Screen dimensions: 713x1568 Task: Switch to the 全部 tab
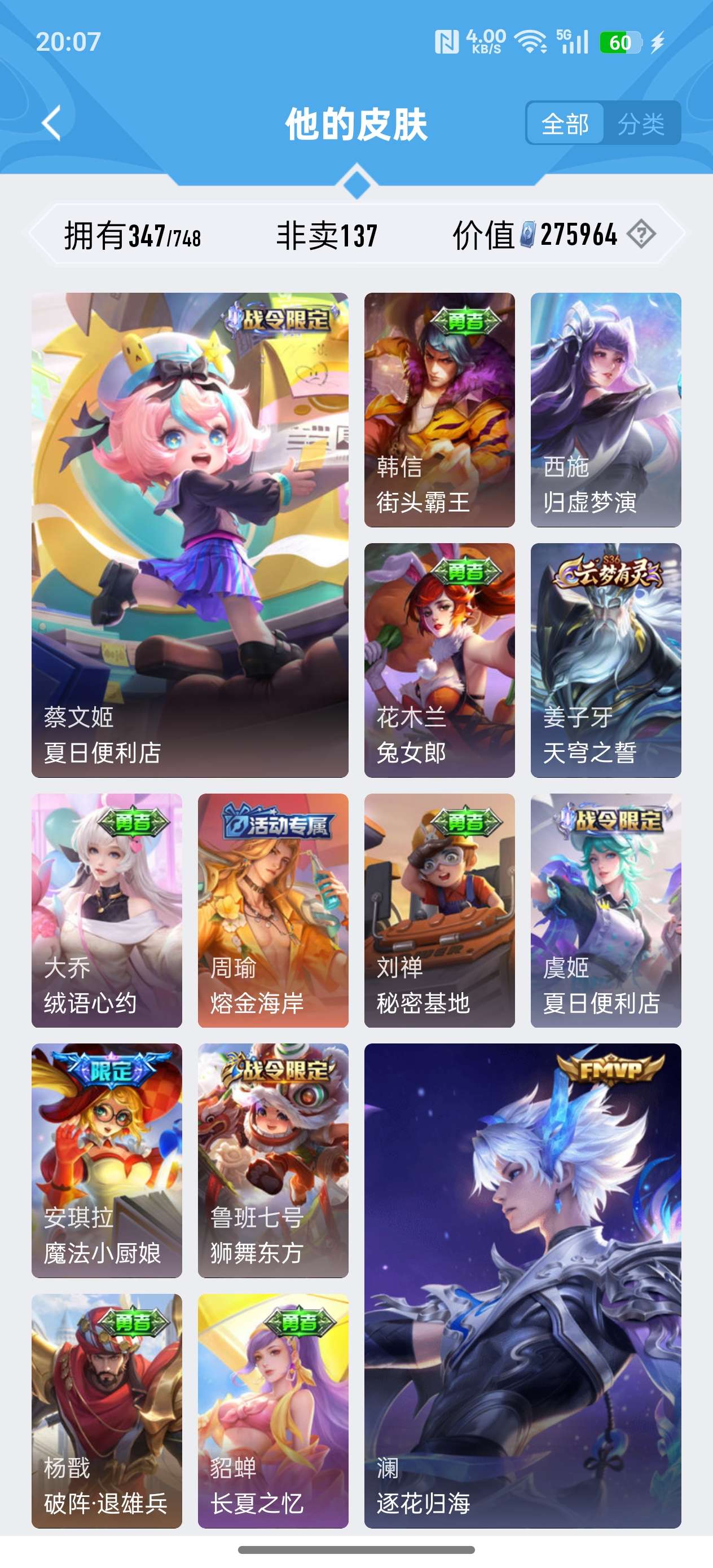(565, 124)
